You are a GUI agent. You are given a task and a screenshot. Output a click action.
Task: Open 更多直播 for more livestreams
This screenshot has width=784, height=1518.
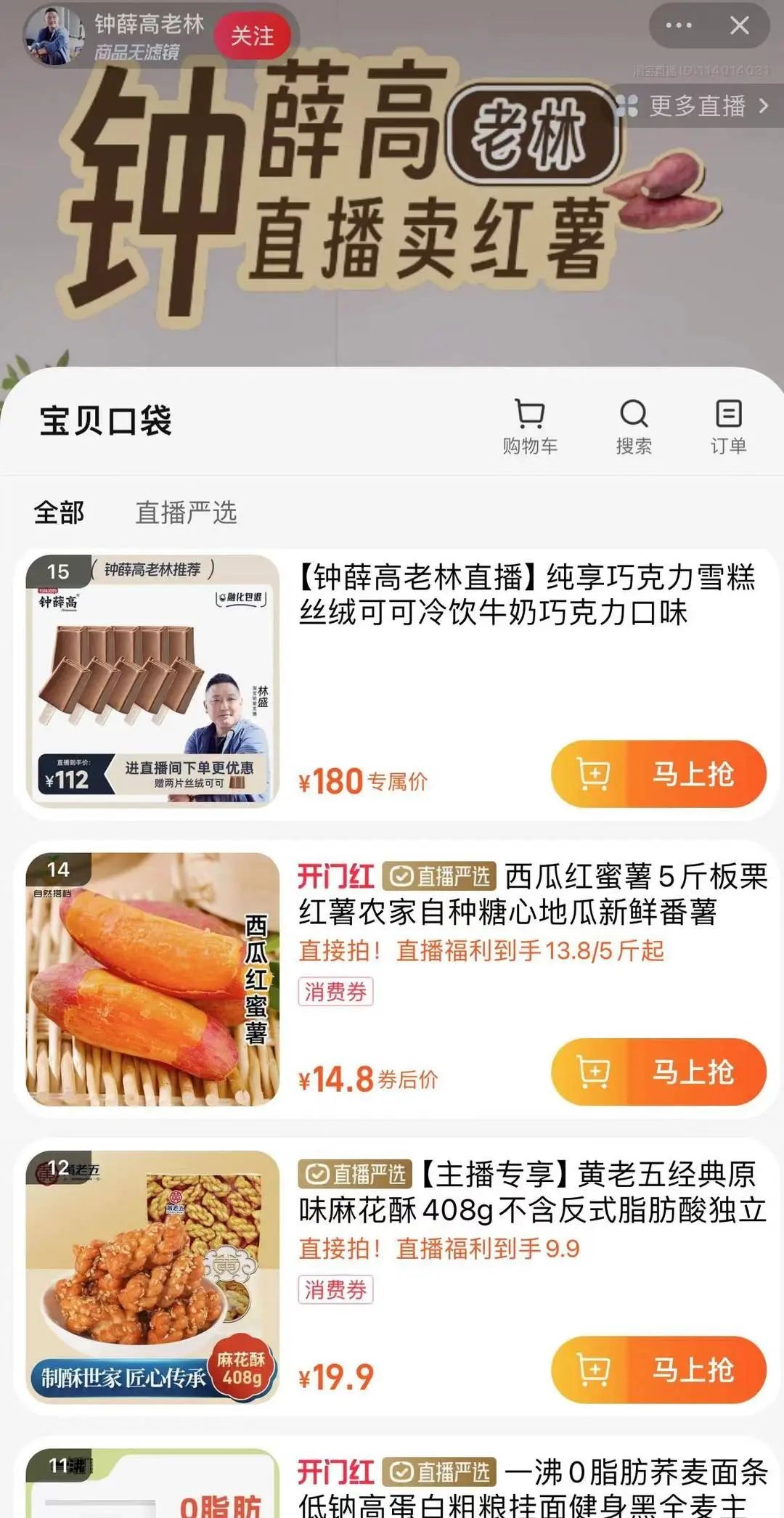coord(695,106)
